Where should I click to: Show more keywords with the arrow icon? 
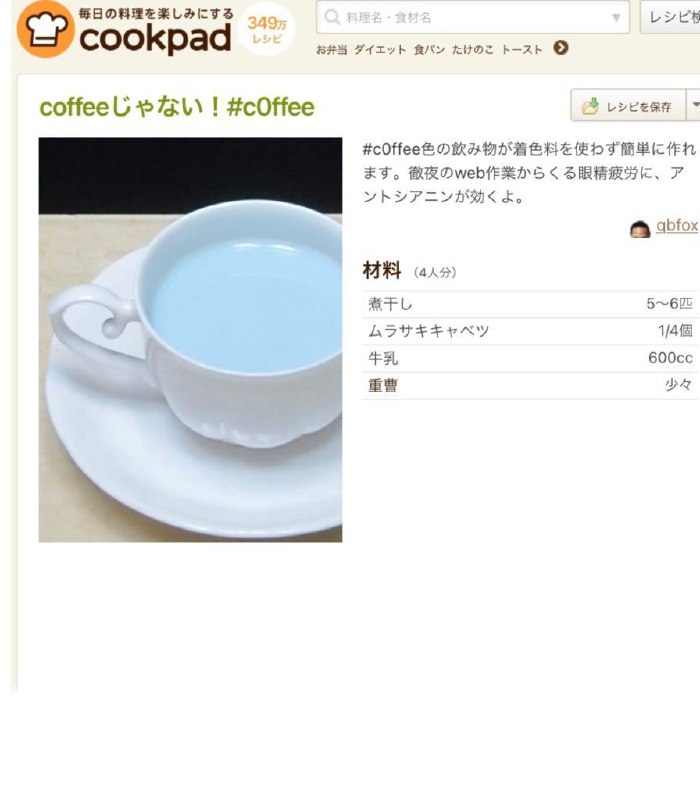(x=561, y=48)
